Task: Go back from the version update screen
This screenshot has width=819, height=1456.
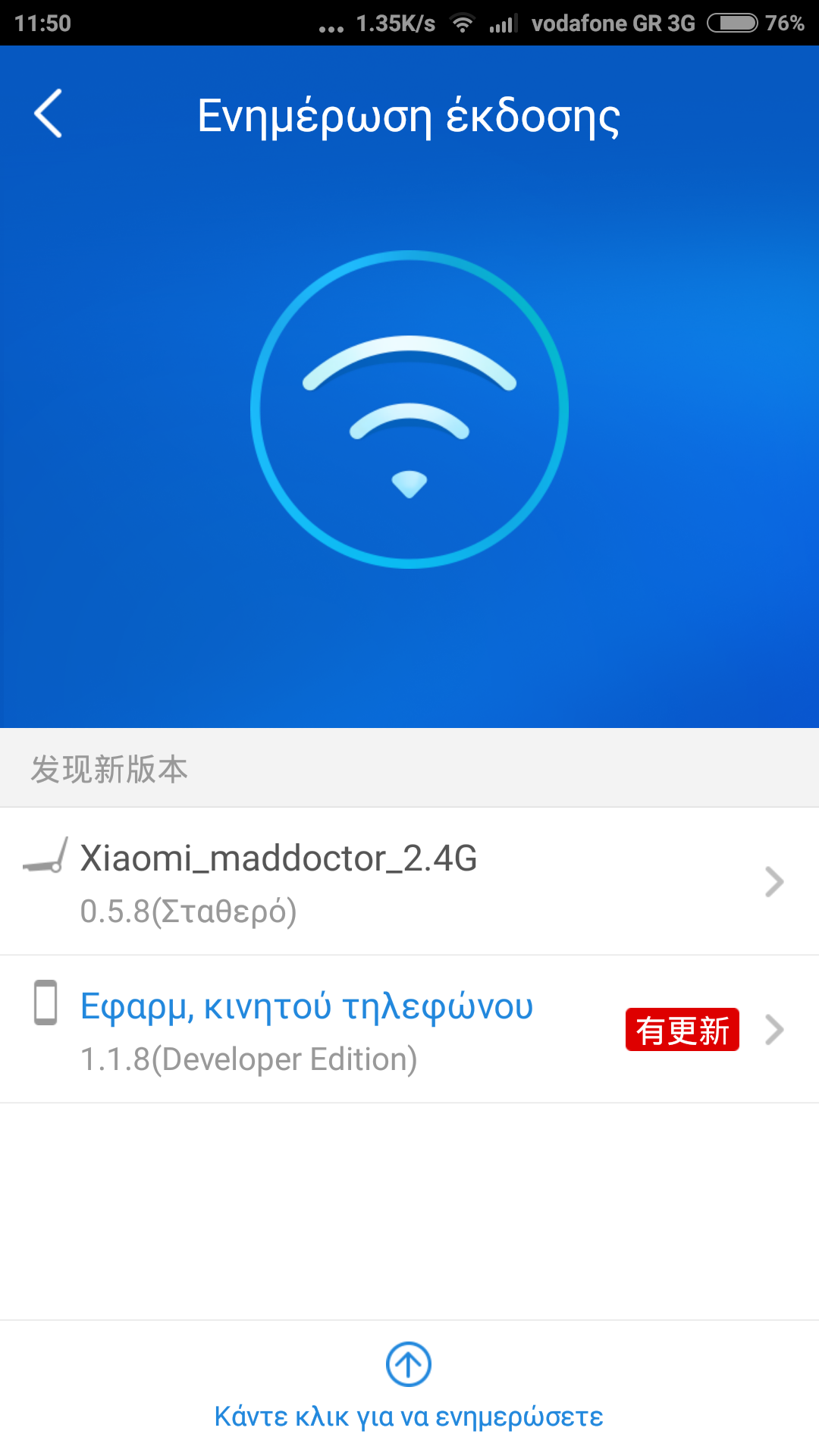Action: coord(49,114)
